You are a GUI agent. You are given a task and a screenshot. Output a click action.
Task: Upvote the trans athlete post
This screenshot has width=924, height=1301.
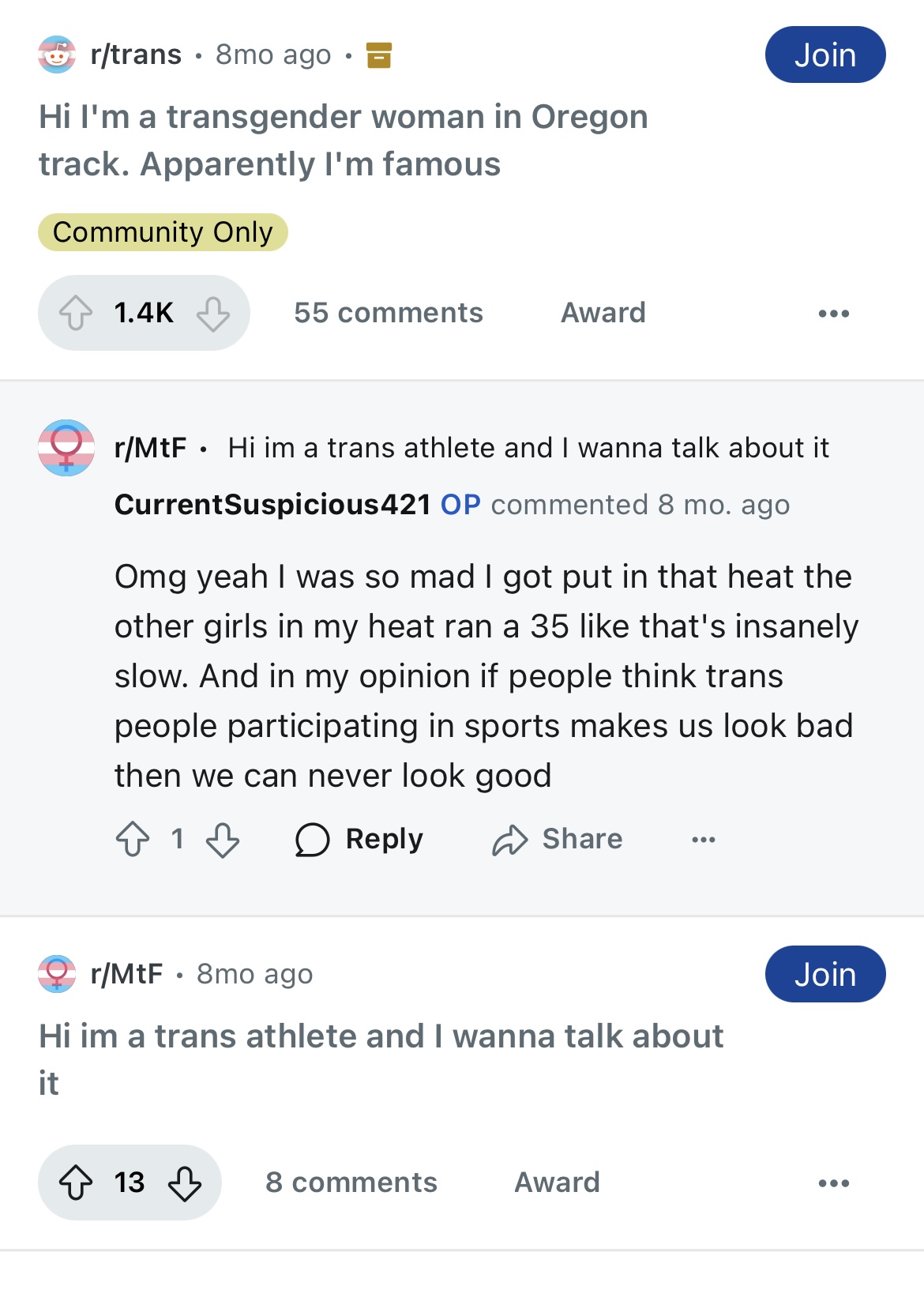pyautogui.click(x=76, y=1183)
